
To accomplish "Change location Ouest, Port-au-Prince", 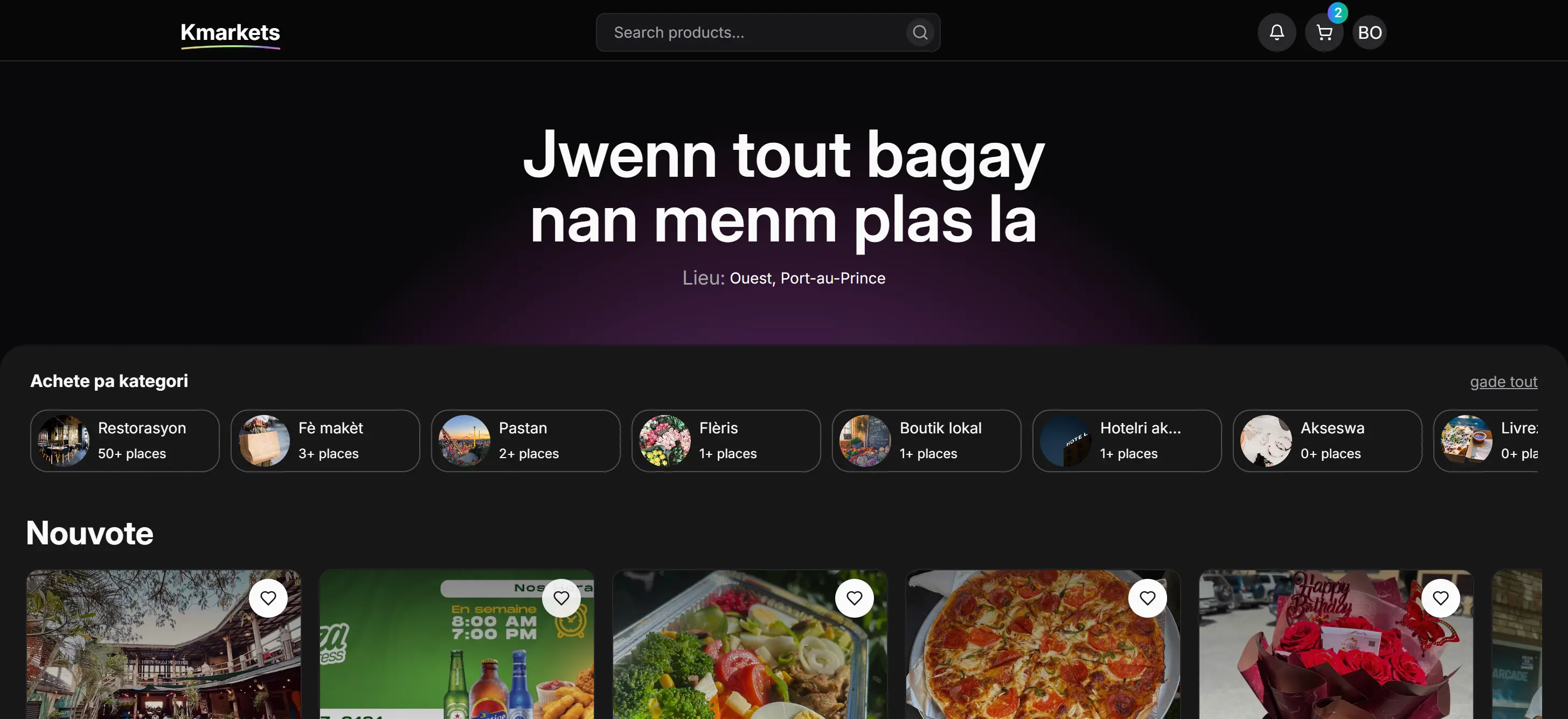I will [x=807, y=278].
